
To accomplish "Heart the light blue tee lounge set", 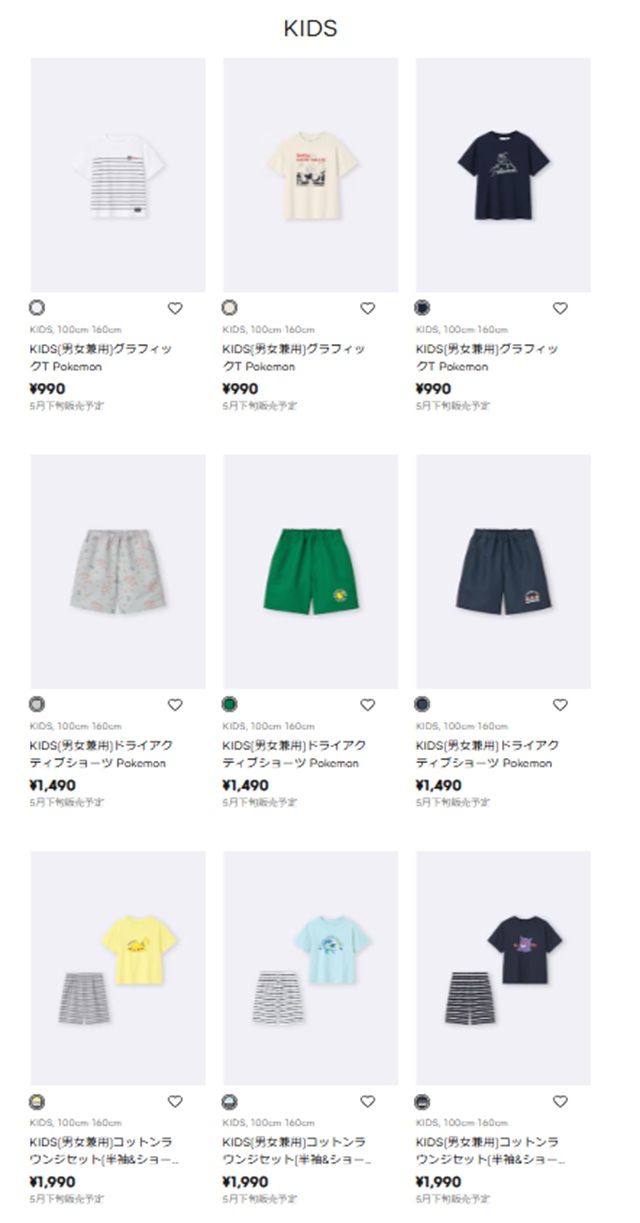I will [x=368, y=1101].
